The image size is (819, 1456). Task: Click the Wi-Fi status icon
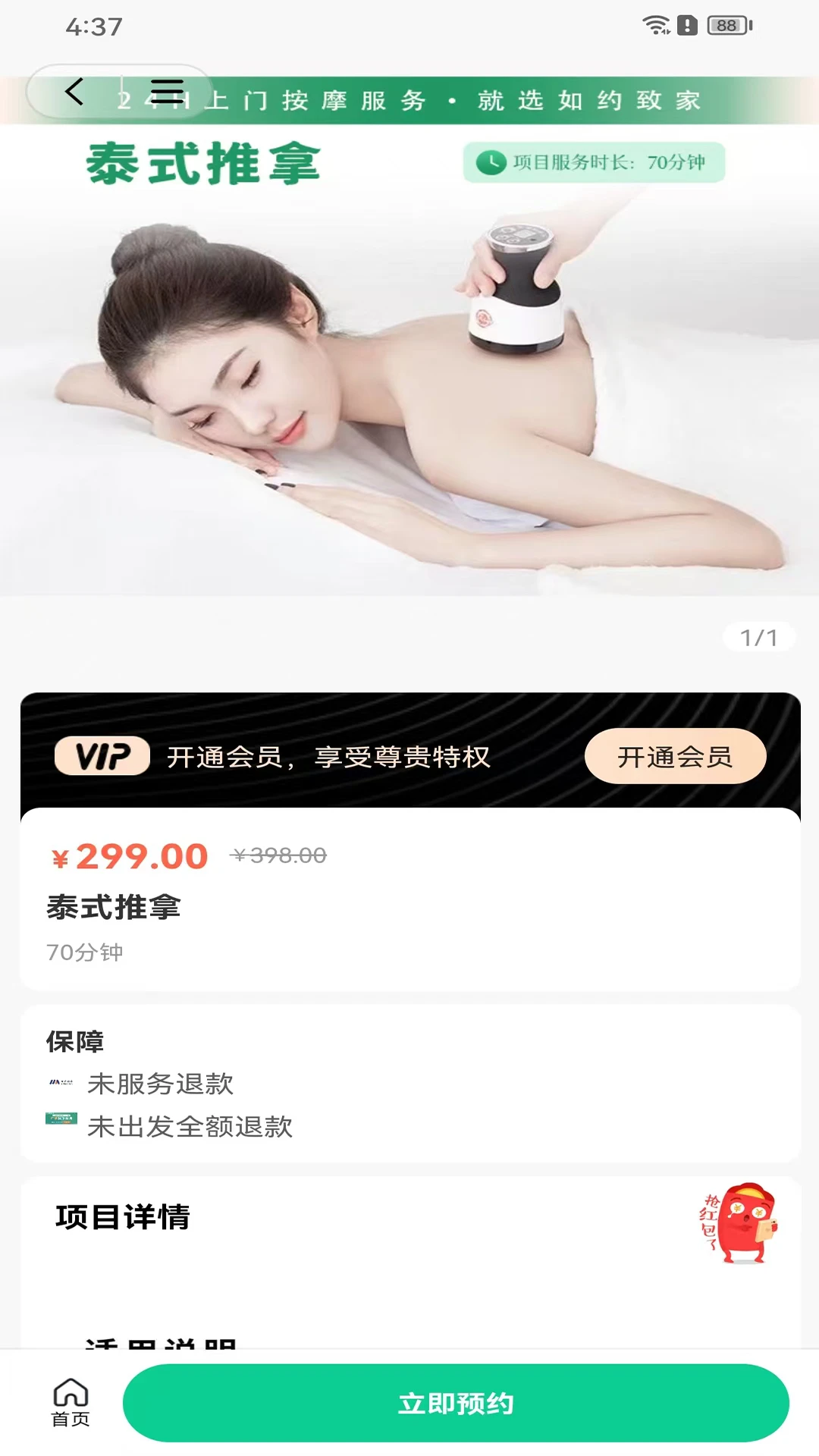(654, 24)
